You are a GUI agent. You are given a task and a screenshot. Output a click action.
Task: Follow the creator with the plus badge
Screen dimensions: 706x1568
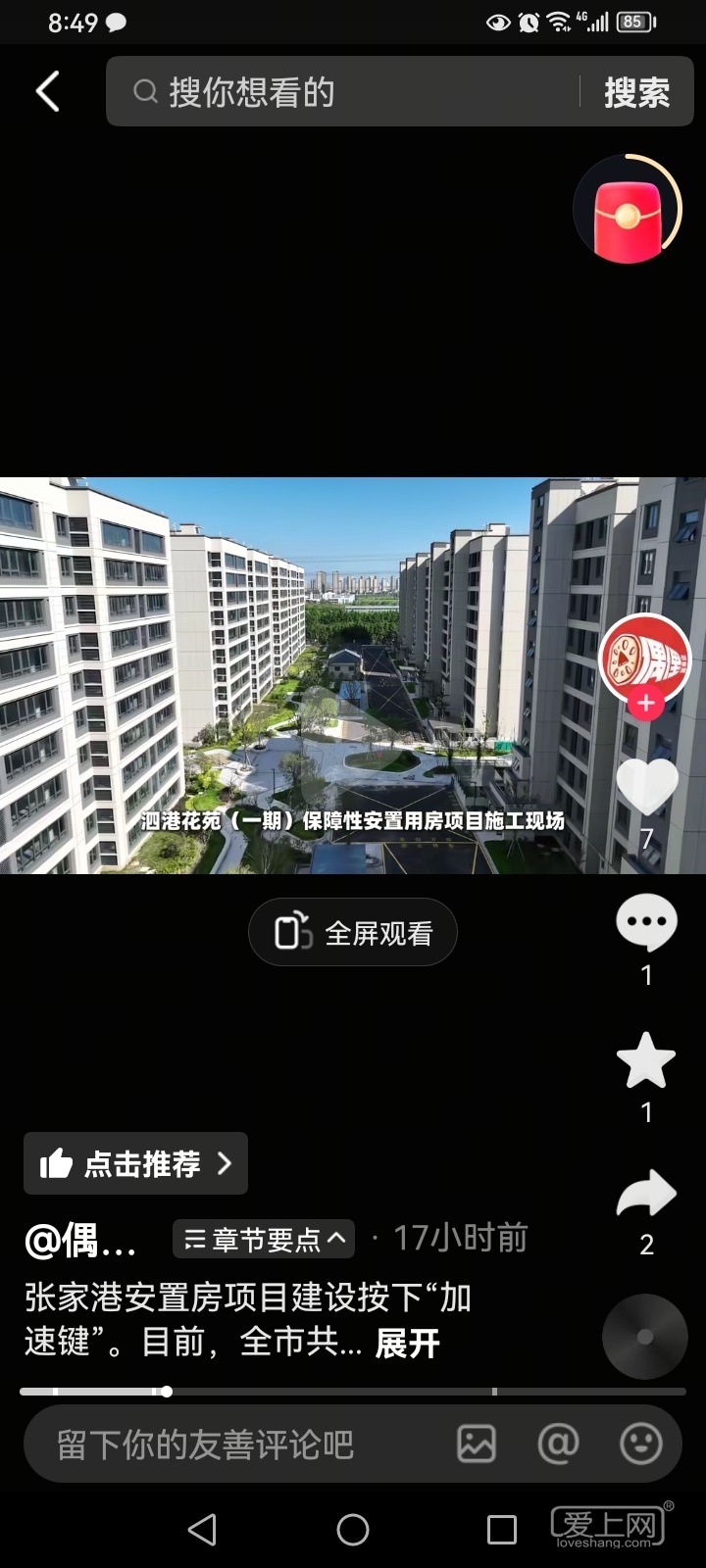point(645,704)
